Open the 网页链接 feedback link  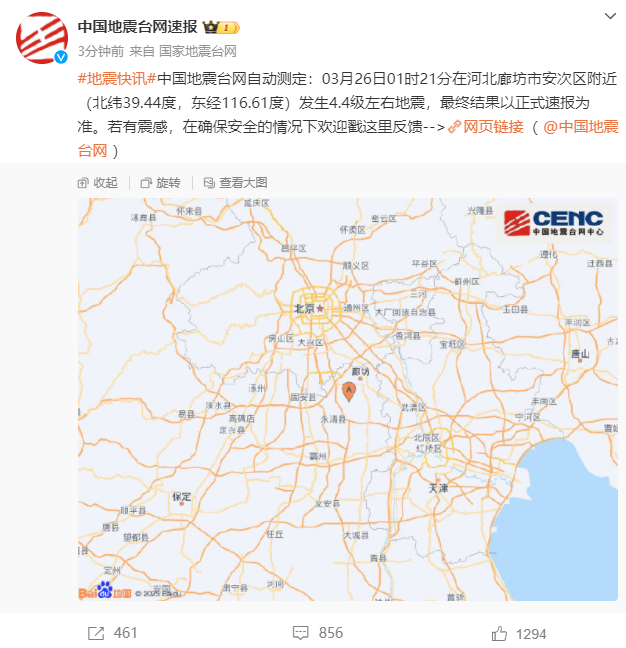pyautogui.click(x=486, y=127)
